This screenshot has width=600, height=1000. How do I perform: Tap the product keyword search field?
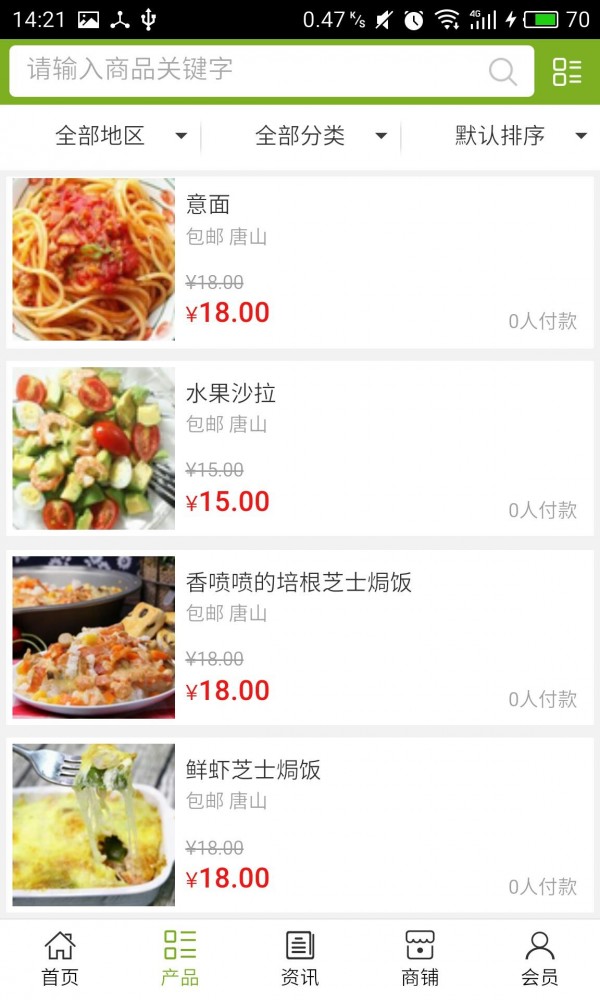pos(250,70)
